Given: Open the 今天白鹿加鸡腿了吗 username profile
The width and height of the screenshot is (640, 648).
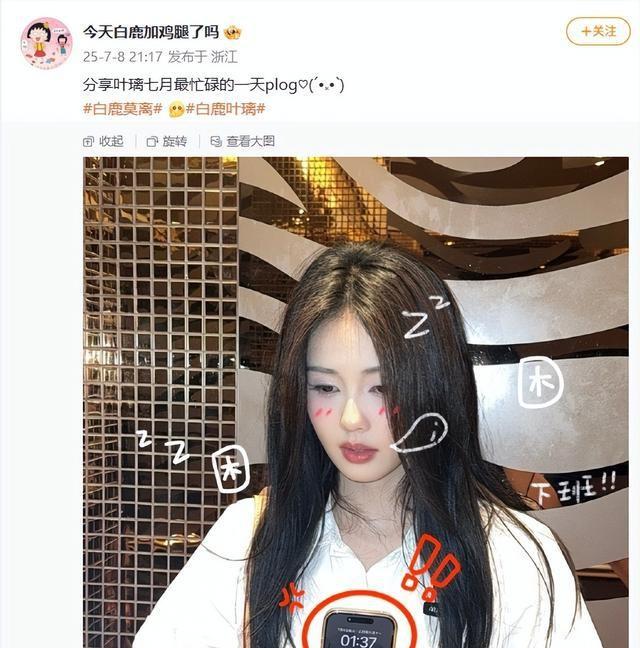Looking at the screenshot, I should [x=150, y=32].
